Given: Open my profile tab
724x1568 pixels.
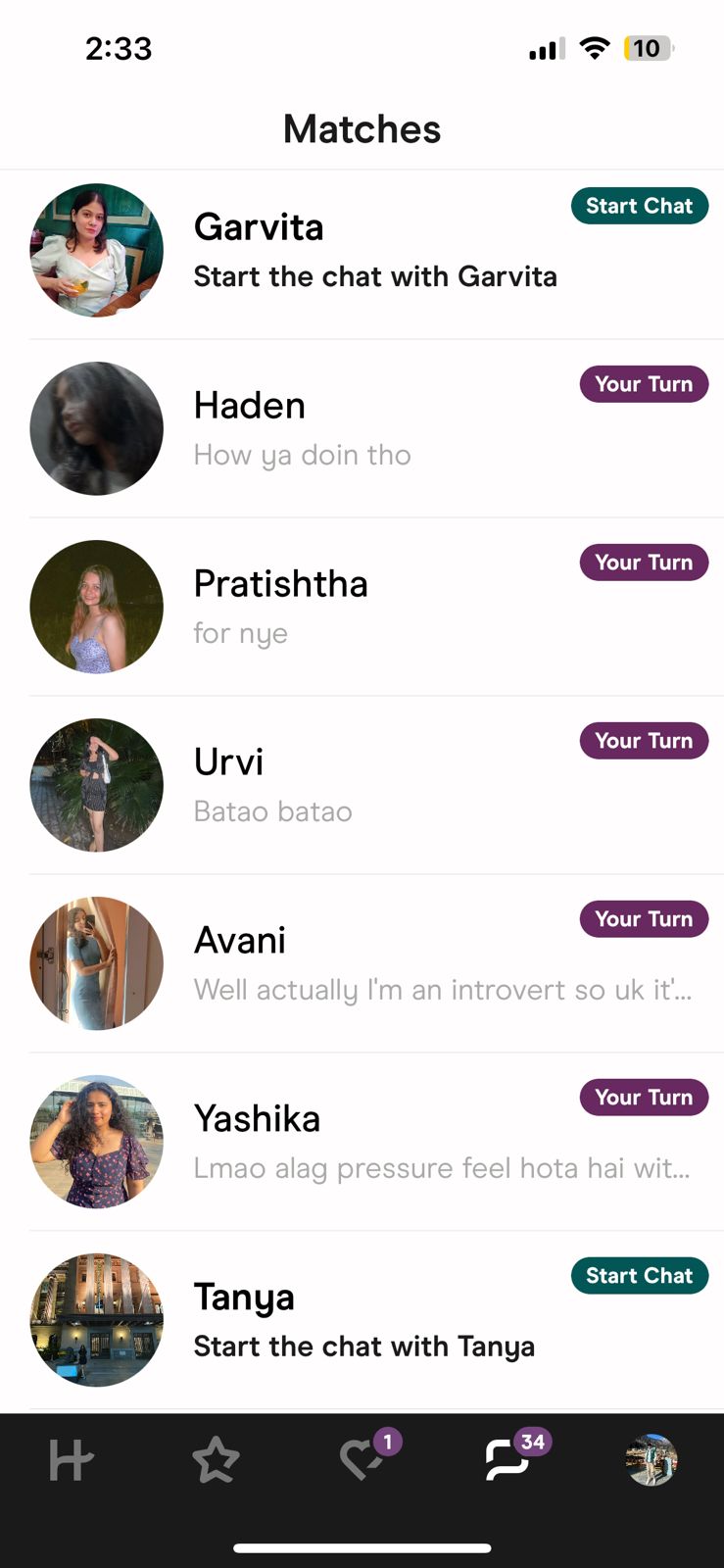Looking at the screenshot, I should point(652,1460).
